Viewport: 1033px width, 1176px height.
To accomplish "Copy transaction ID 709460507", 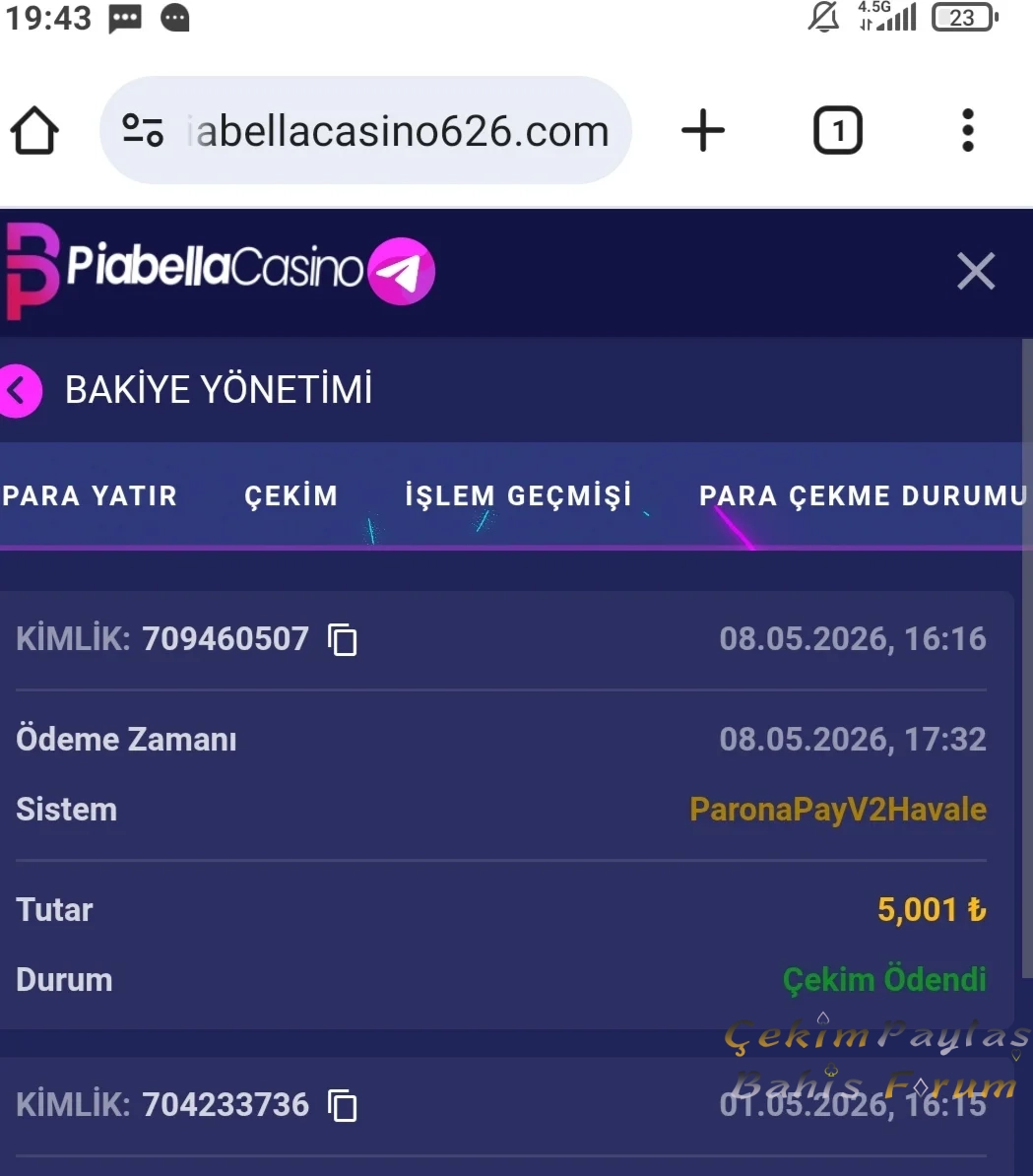I will click(x=343, y=640).
